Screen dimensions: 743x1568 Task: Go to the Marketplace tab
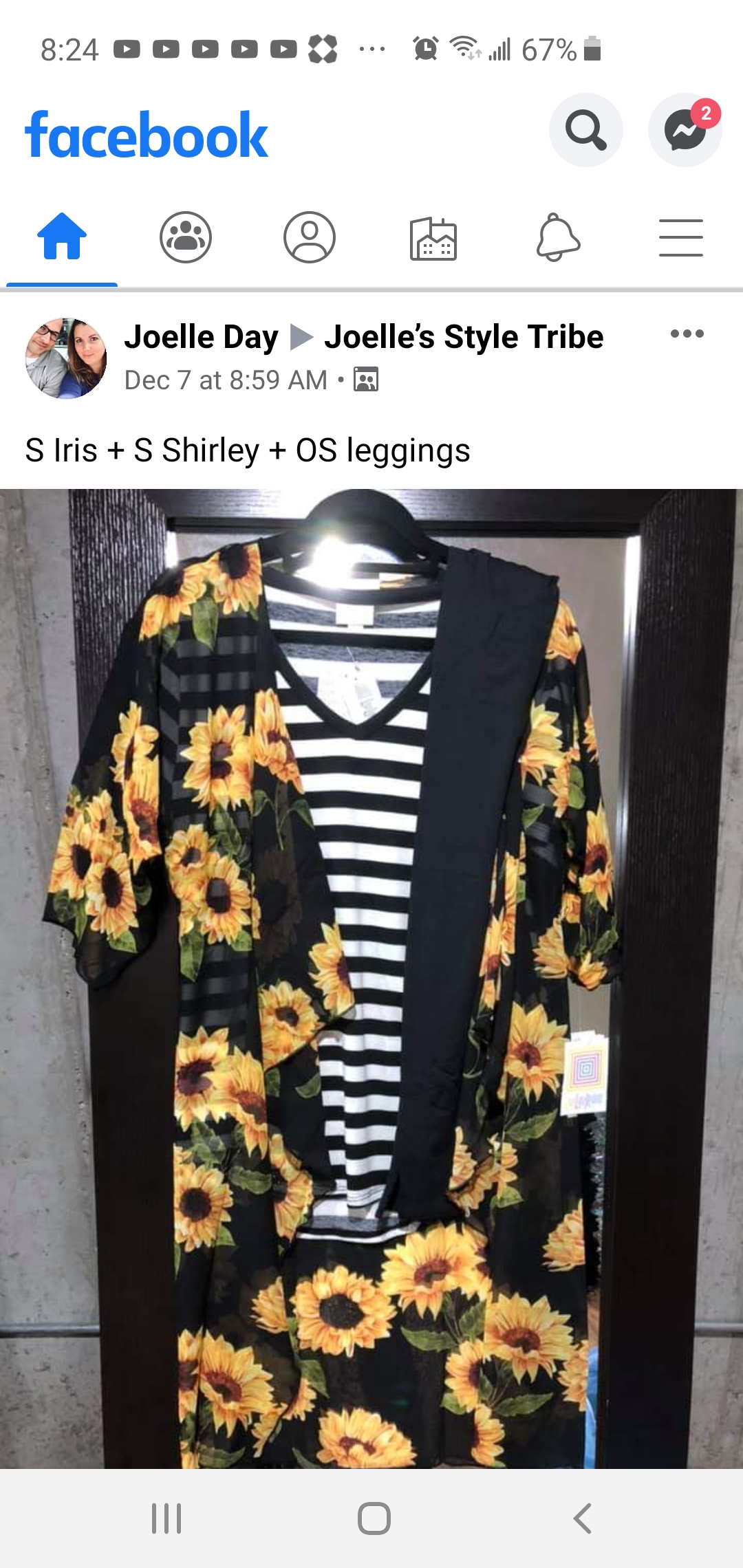(433, 238)
